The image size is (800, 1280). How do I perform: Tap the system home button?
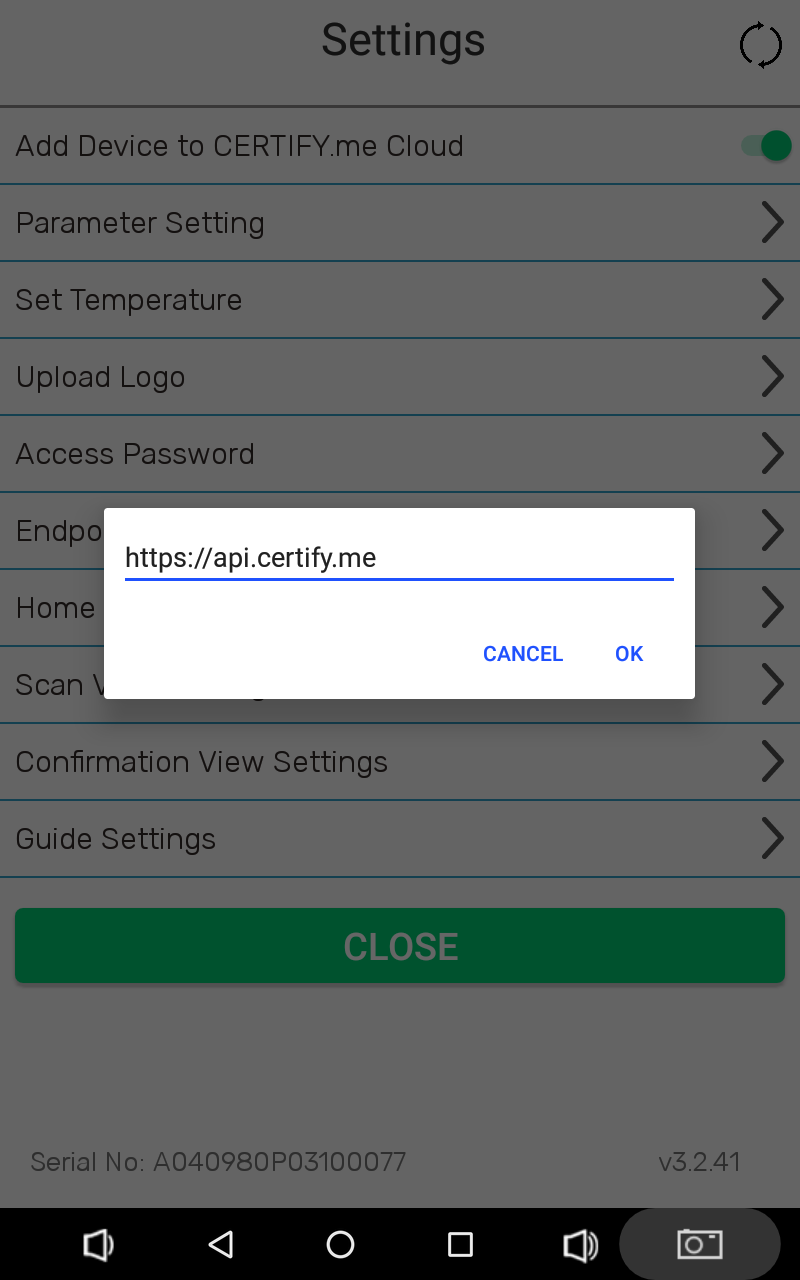[340, 1244]
